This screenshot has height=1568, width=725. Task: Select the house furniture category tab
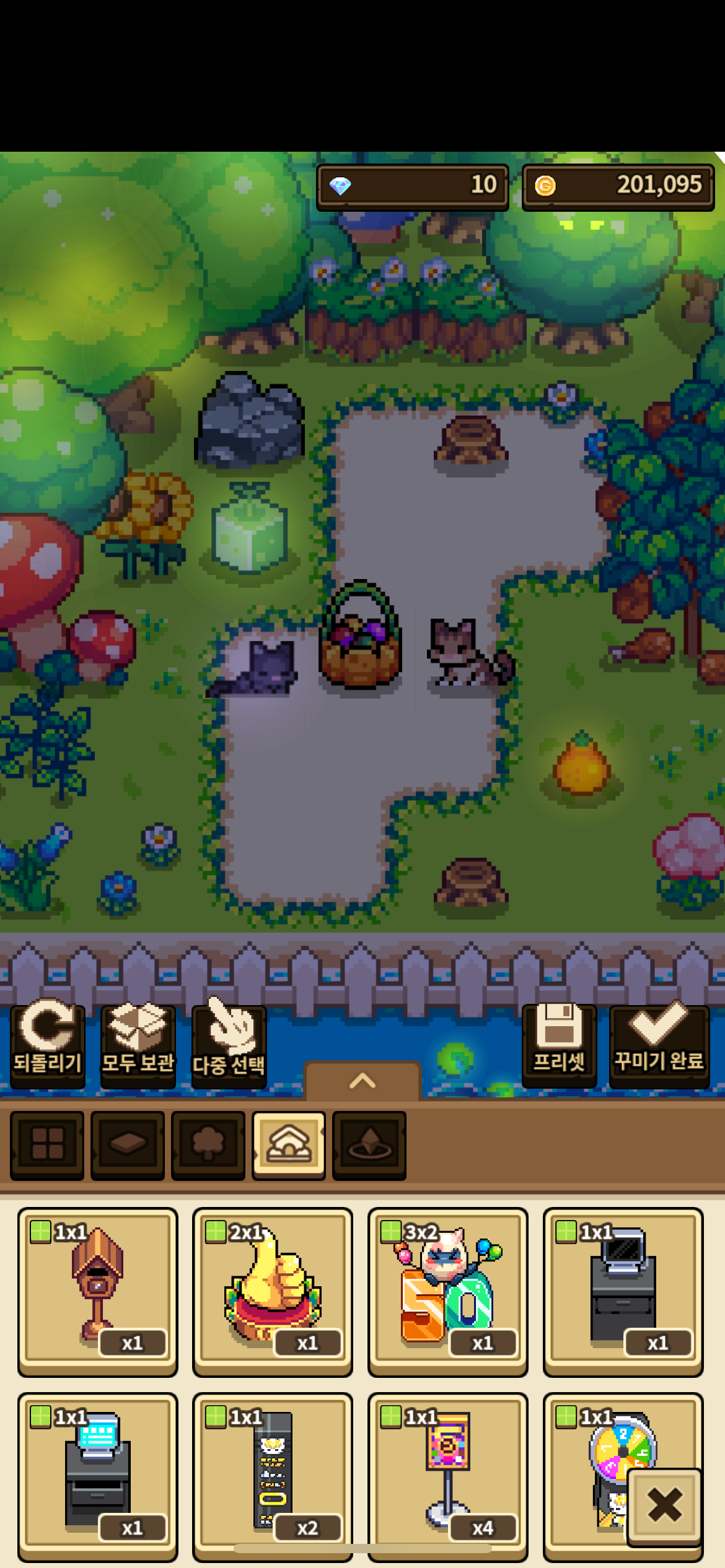click(x=289, y=1144)
